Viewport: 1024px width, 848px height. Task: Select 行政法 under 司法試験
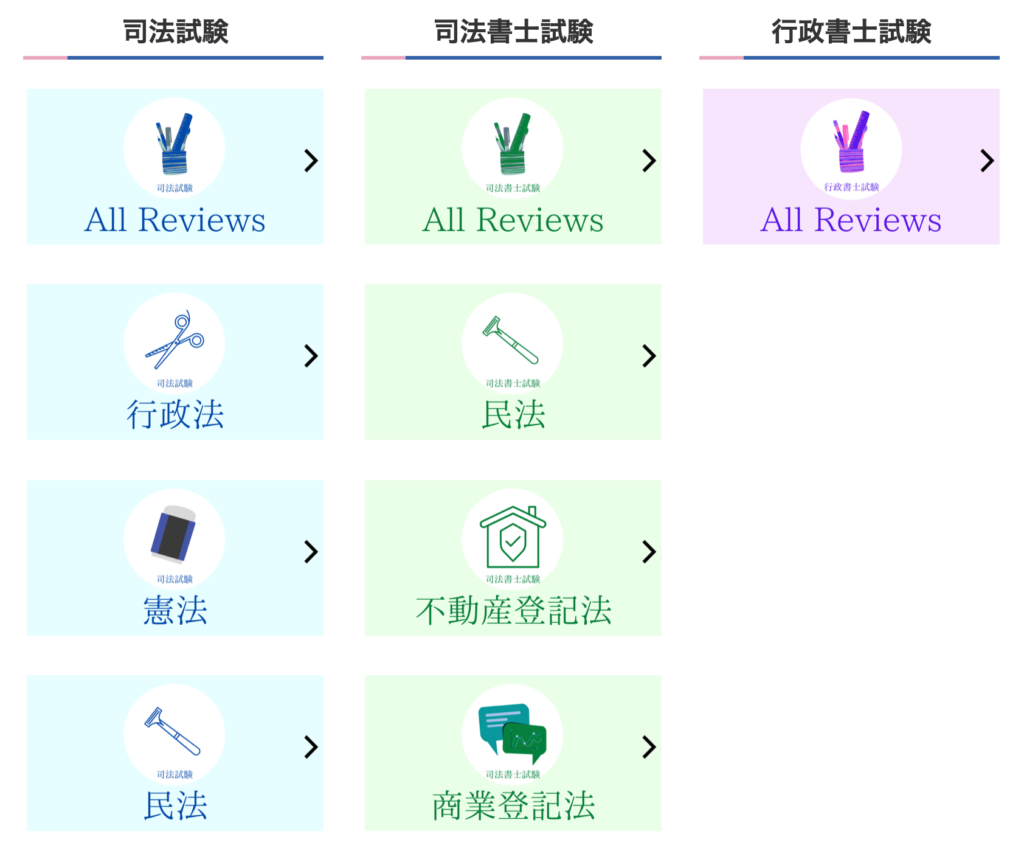pyautogui.click(x=175, y=362)
